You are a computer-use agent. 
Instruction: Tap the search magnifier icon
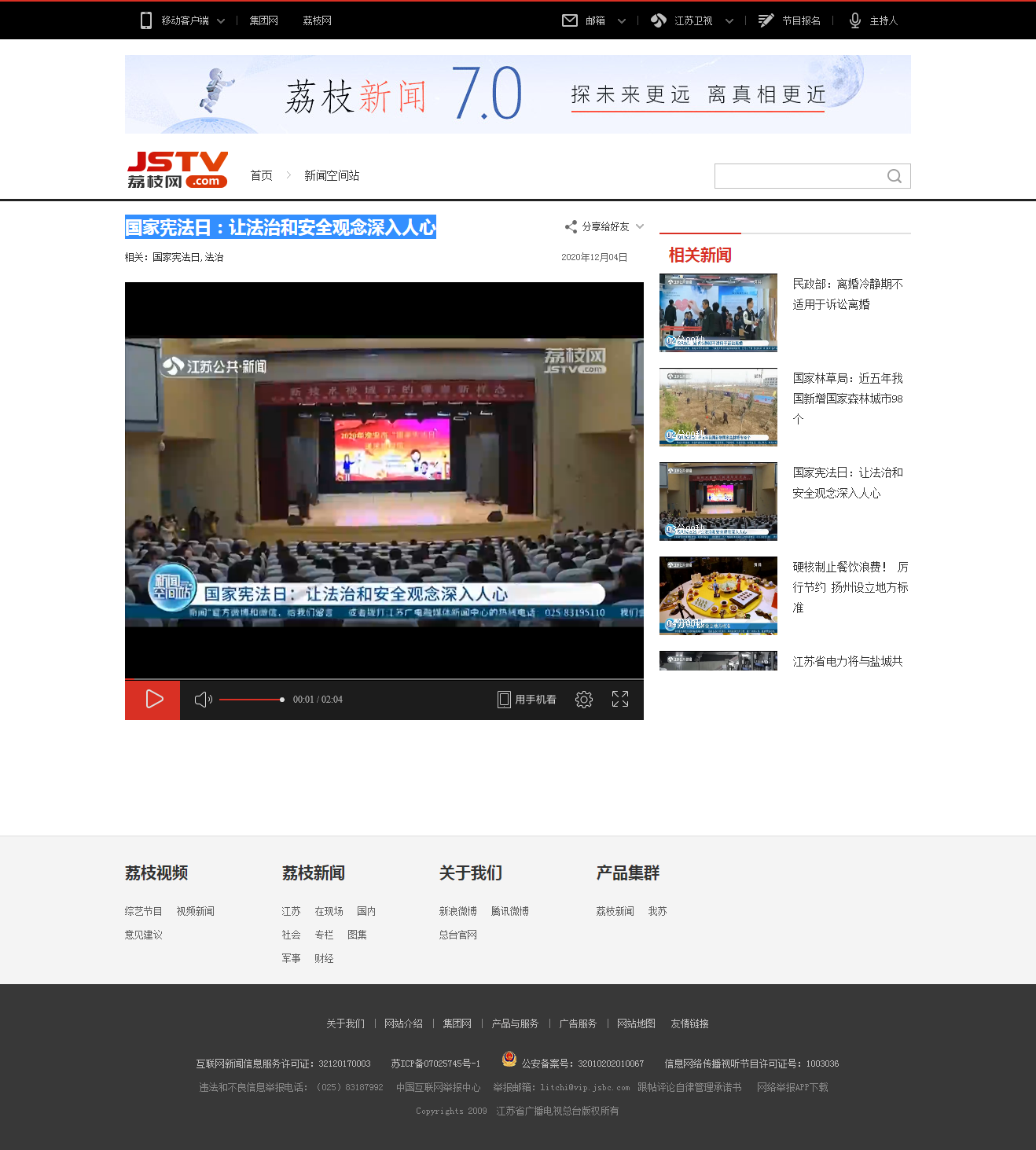(x=895, y=176)
